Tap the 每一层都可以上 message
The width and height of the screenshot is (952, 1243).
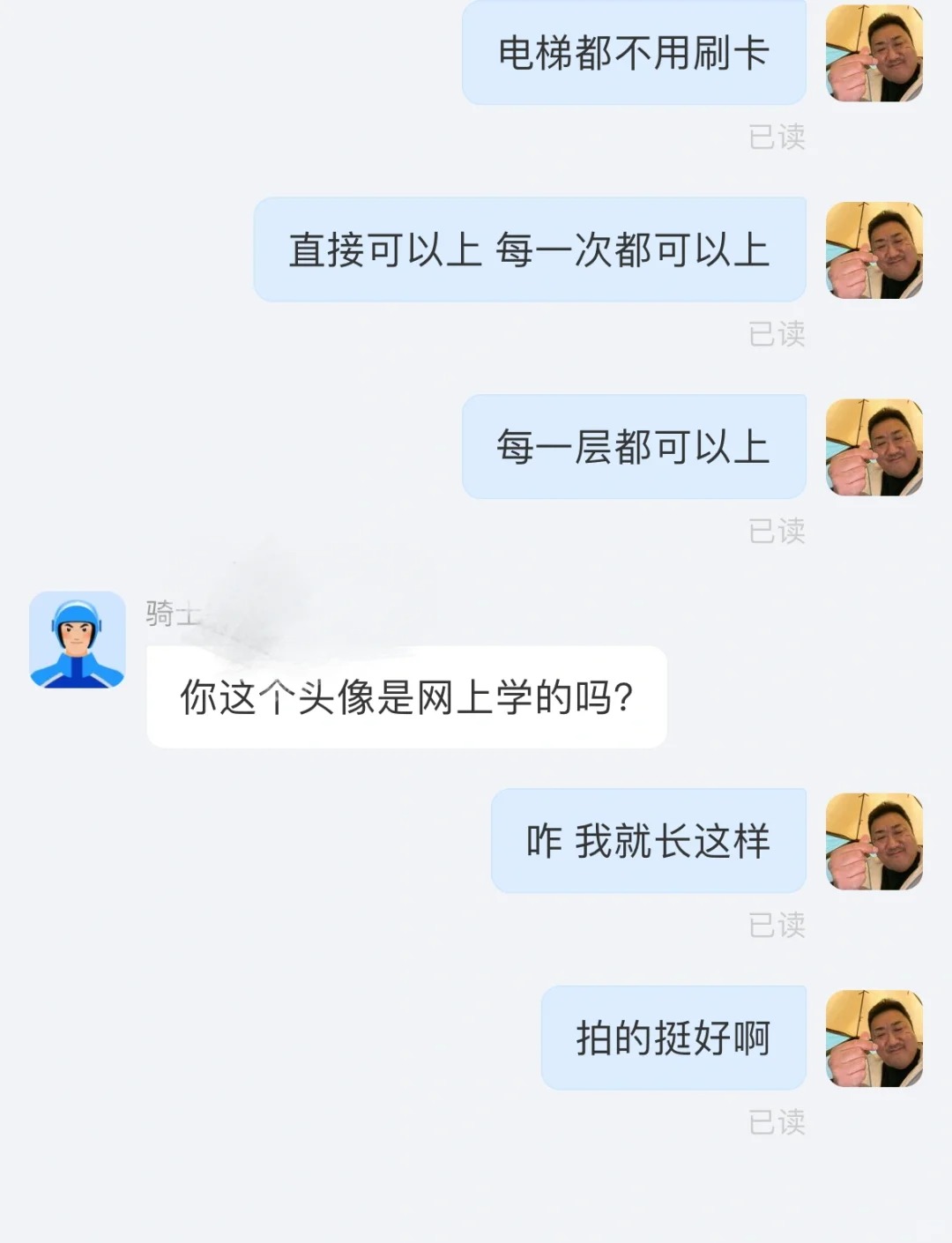point(633,447)
